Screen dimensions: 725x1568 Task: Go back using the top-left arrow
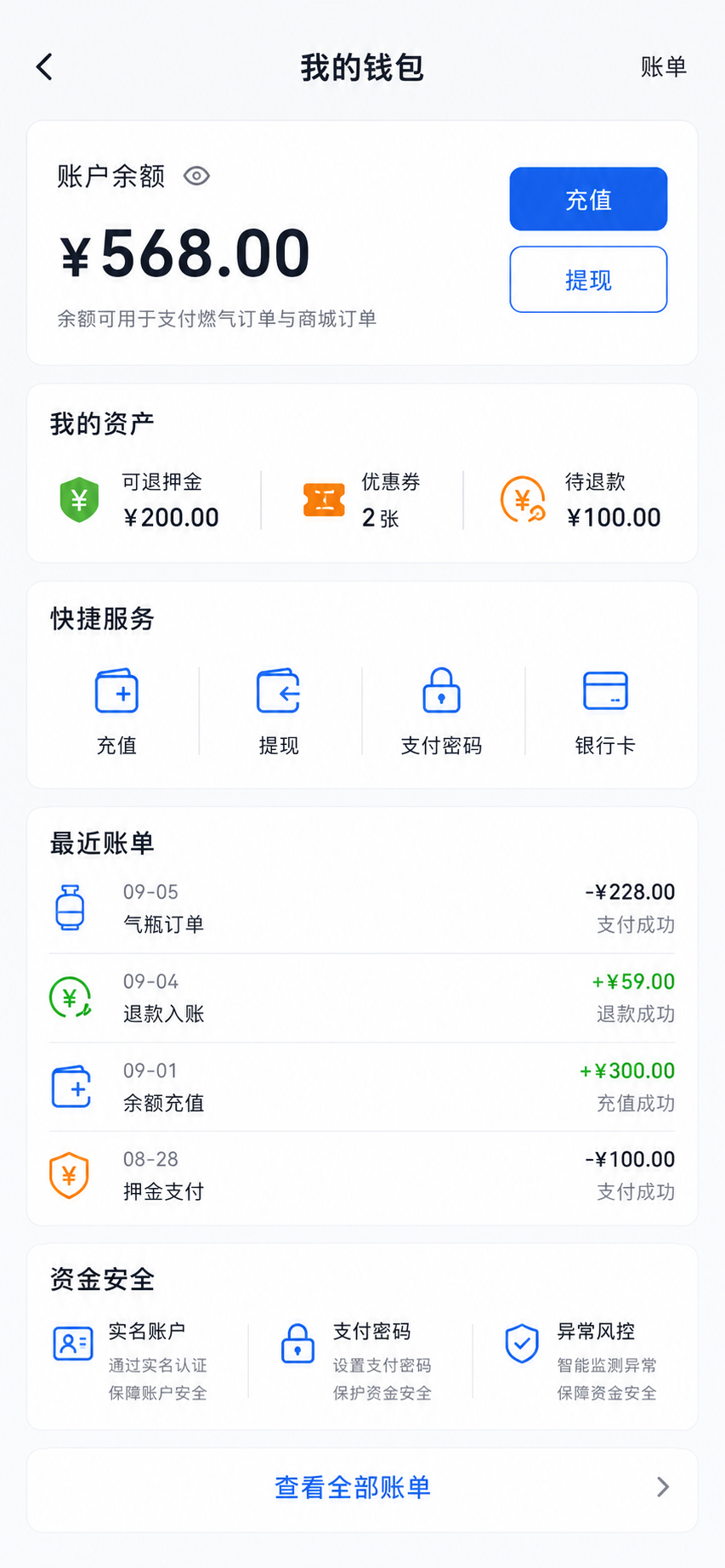point(45,67)
